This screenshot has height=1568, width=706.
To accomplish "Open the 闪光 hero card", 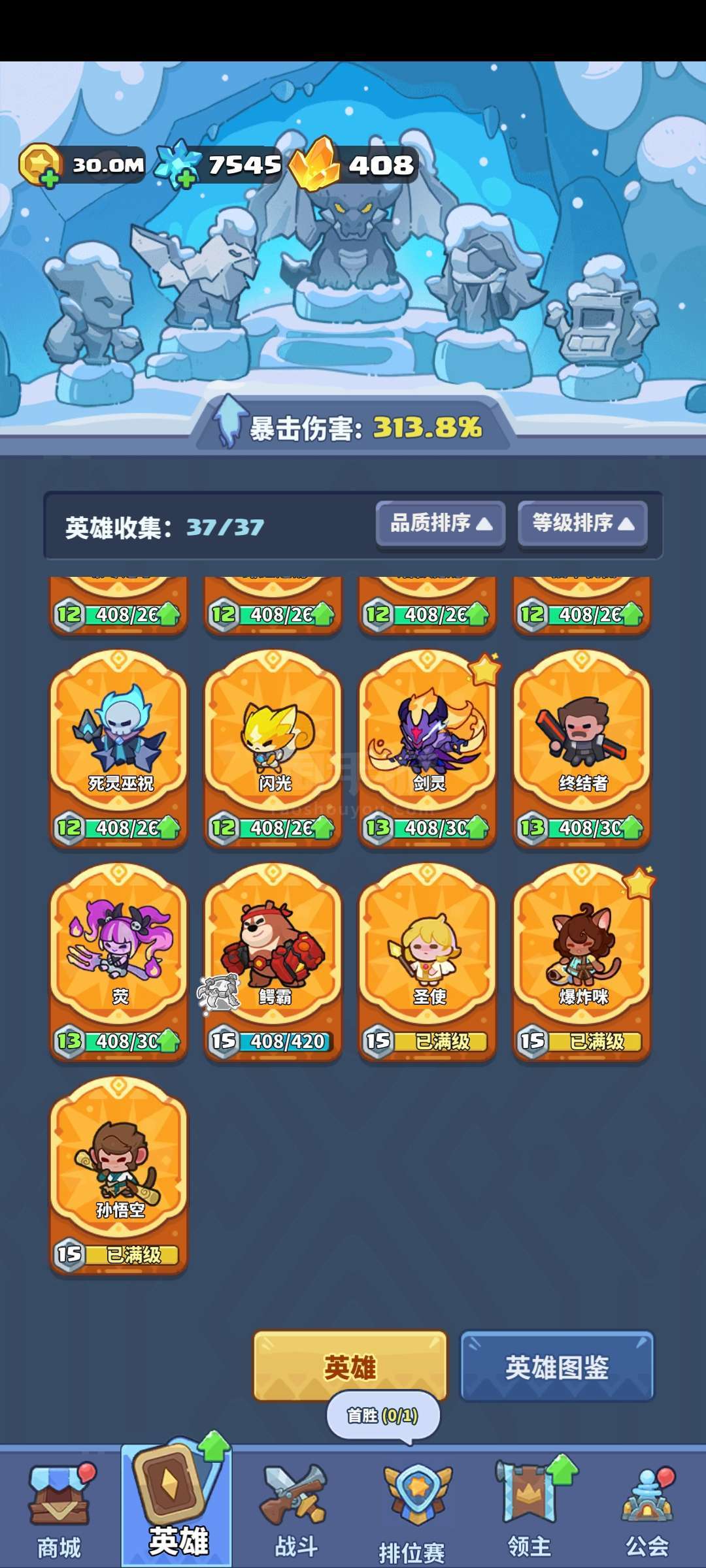I will pyautogui.click(x=273, y=749).
